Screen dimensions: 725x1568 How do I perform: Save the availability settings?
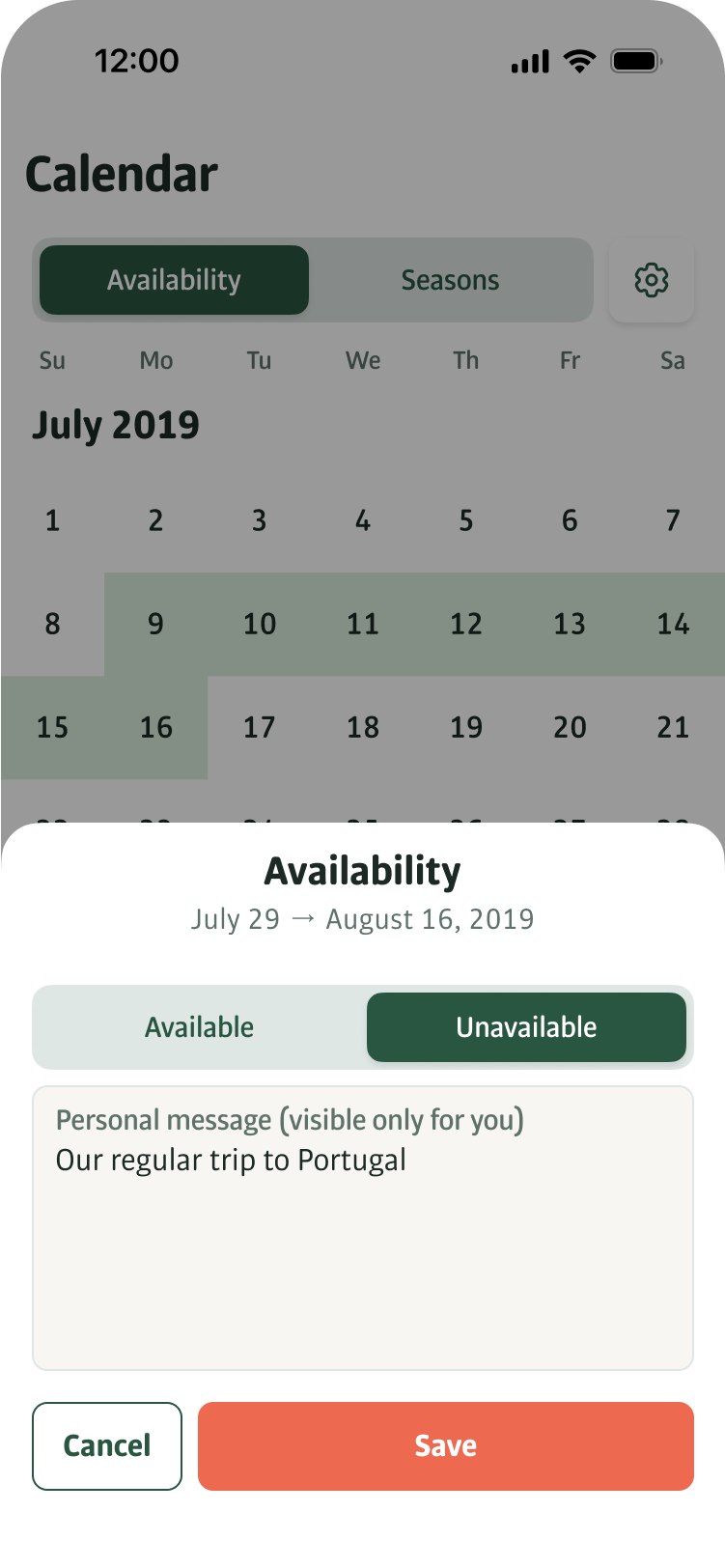[x=445, y=1445]
